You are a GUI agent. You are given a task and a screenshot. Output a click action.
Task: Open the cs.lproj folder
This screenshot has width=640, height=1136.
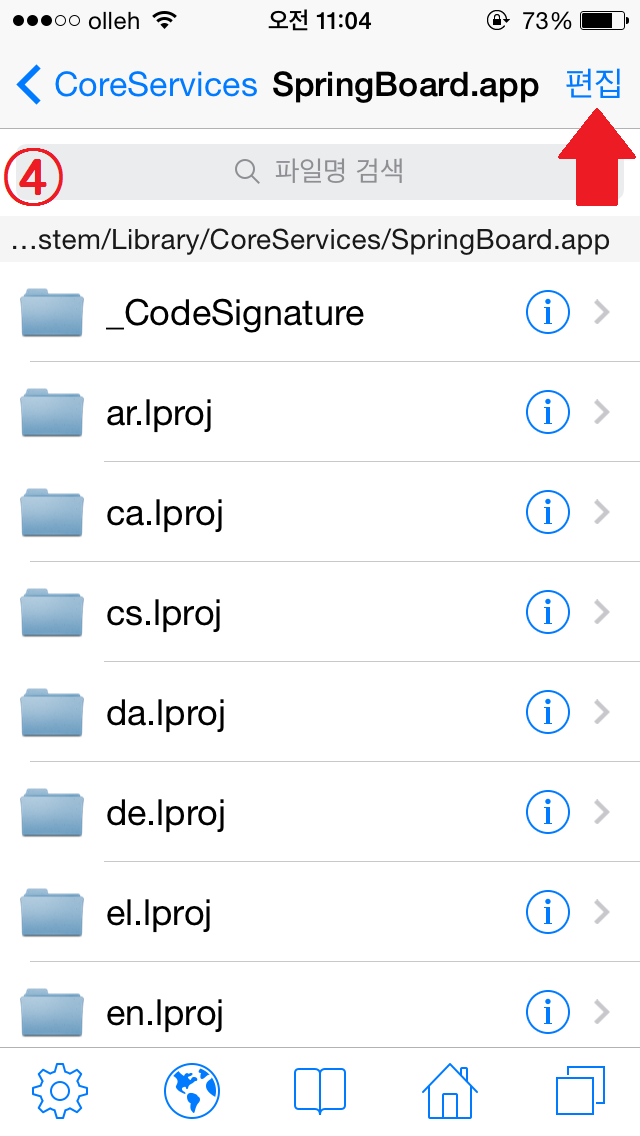320,612
